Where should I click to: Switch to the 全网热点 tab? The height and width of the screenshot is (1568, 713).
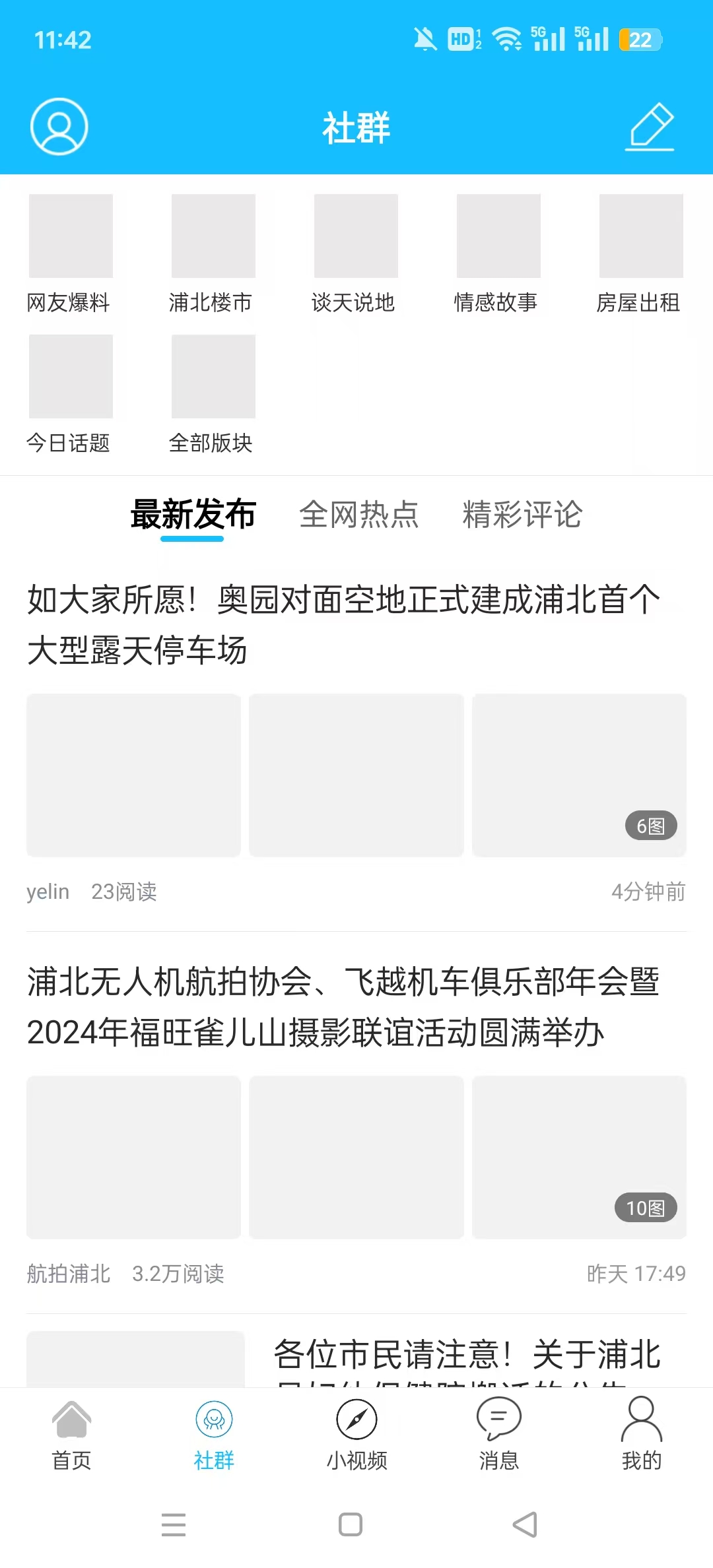[x=358, y=515]
